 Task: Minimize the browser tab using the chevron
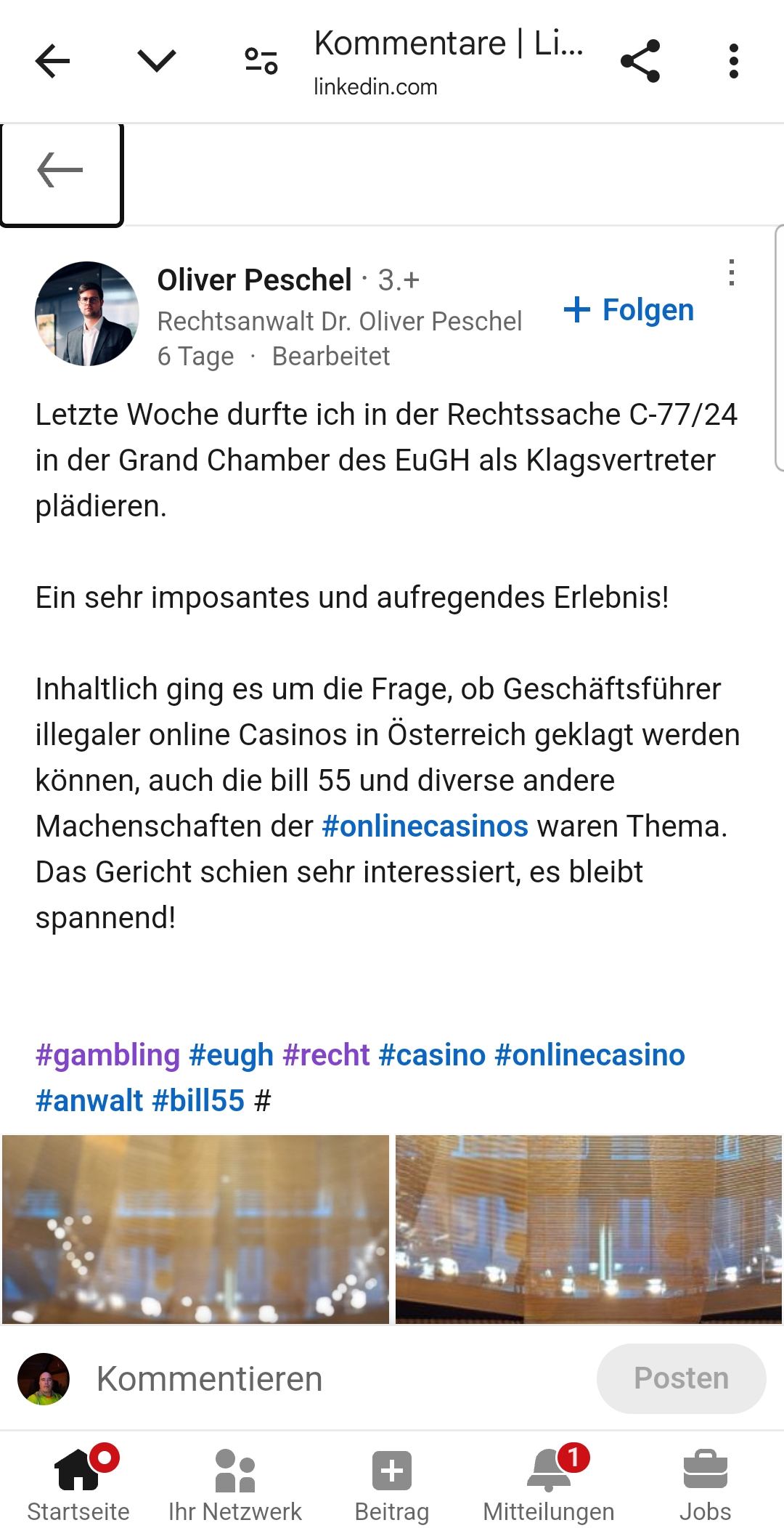click(x=157, y=61)
